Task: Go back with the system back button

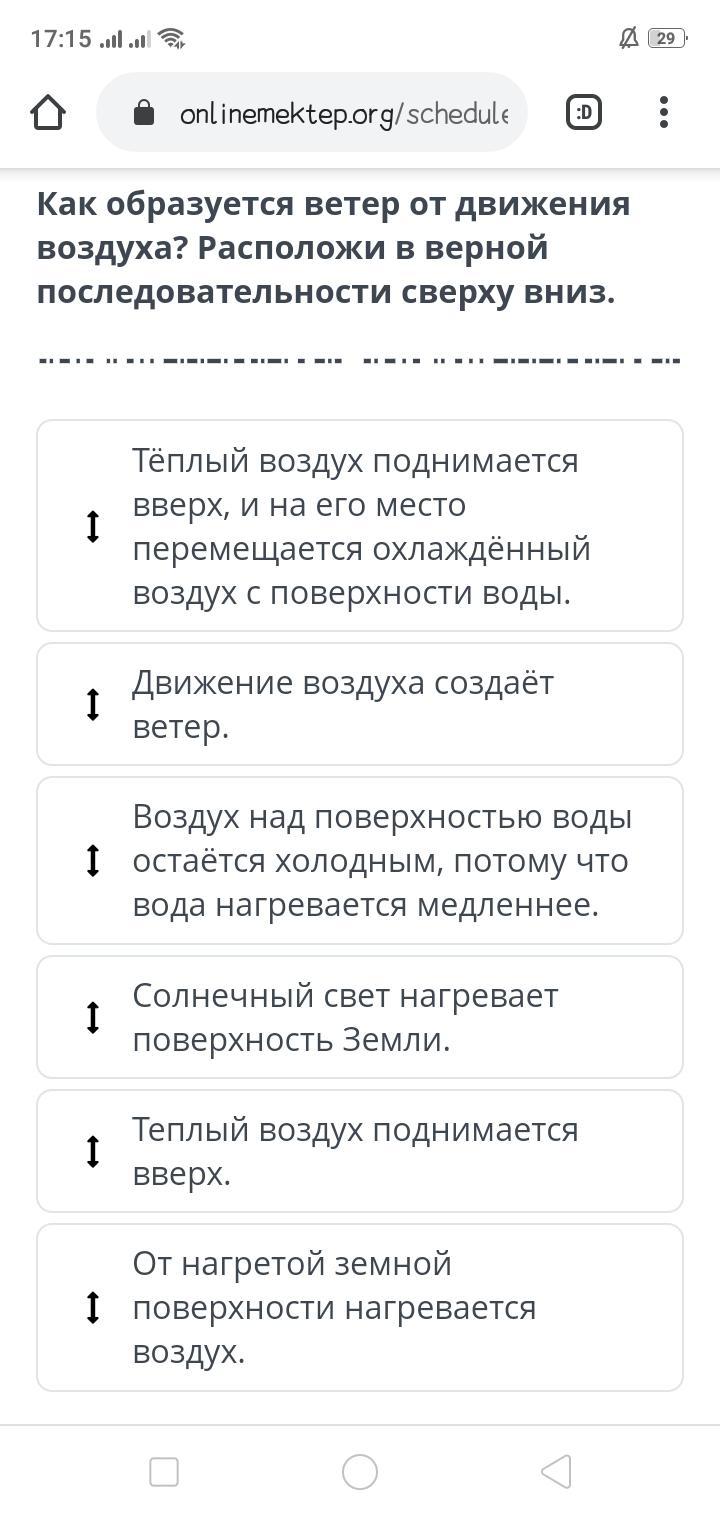Action: (556, 1472)
